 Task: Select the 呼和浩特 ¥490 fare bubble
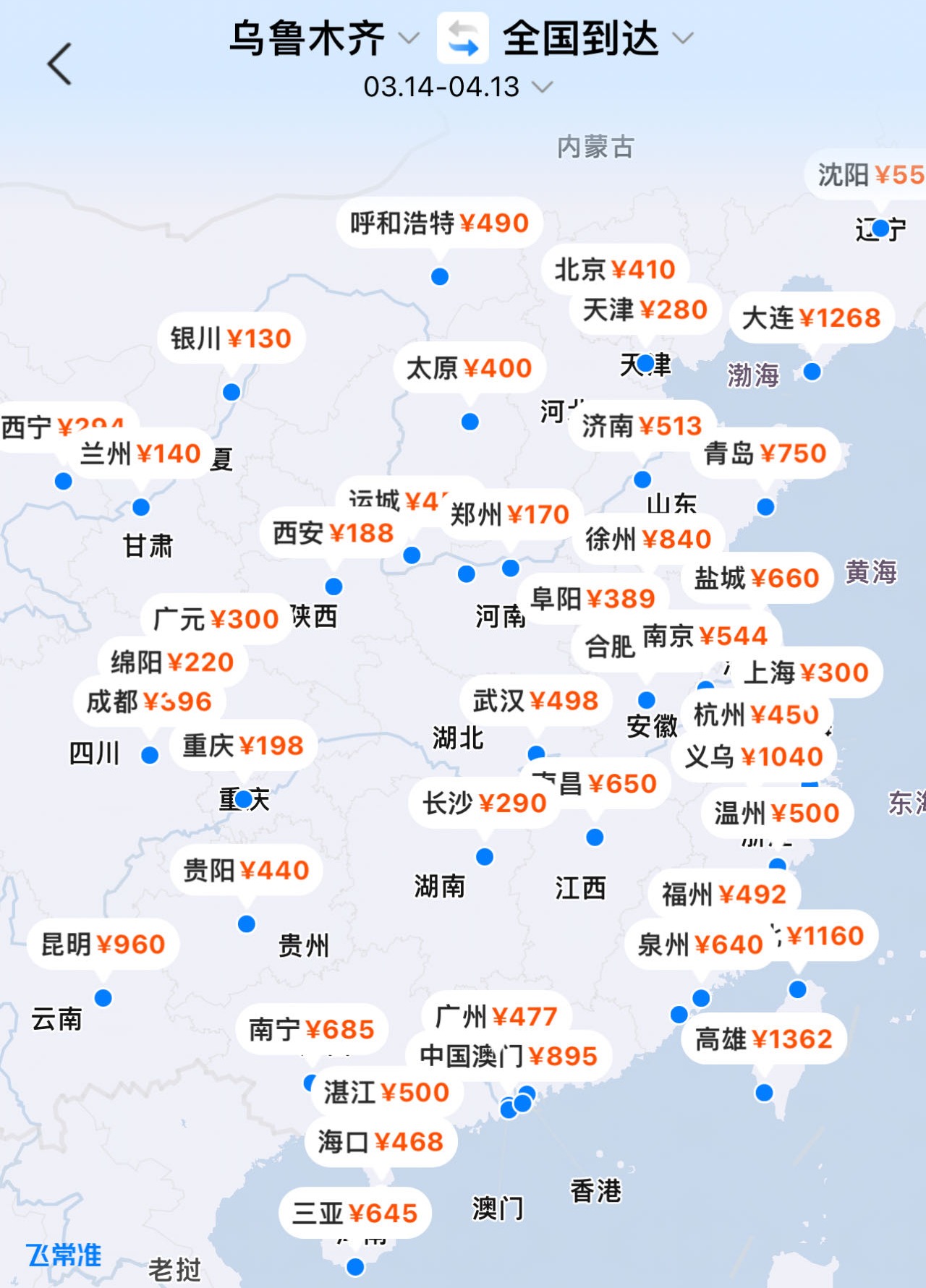coord(439,223)
